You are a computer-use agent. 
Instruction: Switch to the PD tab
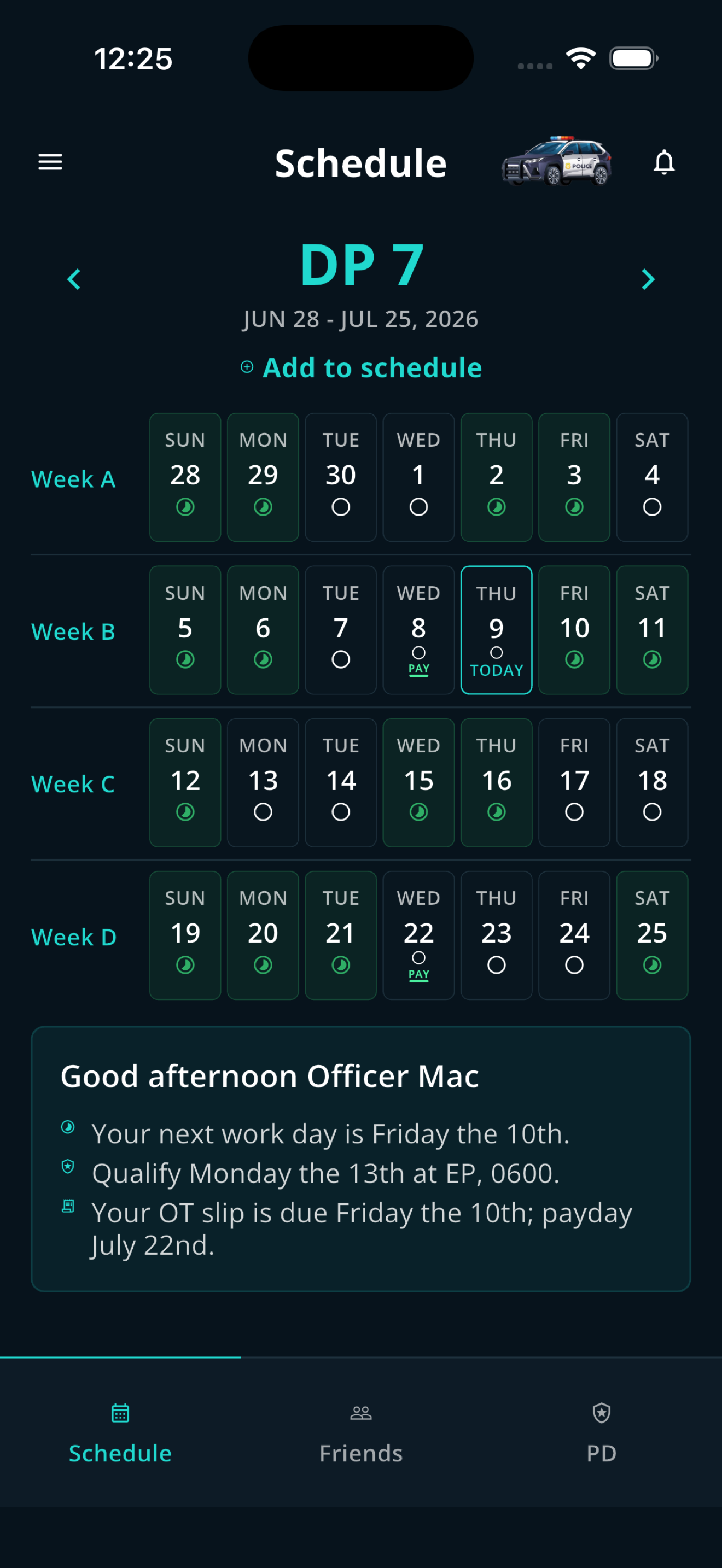tap(602, 1433)
